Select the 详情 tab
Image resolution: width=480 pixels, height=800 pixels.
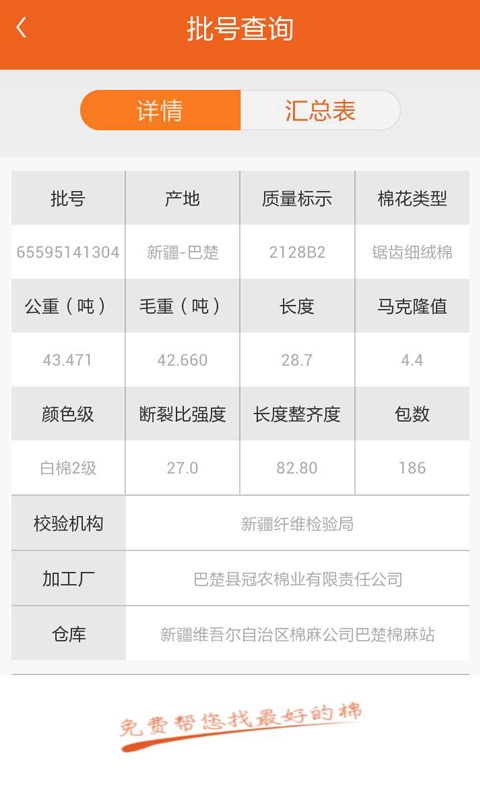click(x=160, y=110)
